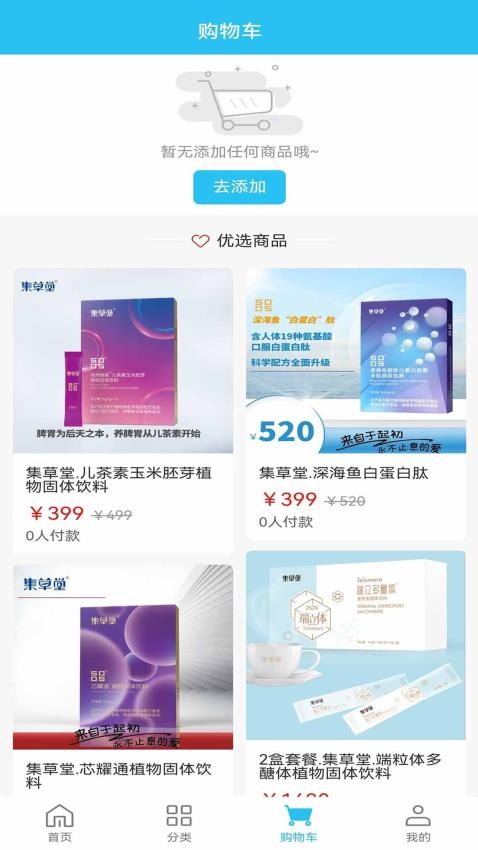Screen dimensions: 478x850
Task: Open the 2盒套餐 端粒体多醣体 product
Action: (x=356, y=673)
